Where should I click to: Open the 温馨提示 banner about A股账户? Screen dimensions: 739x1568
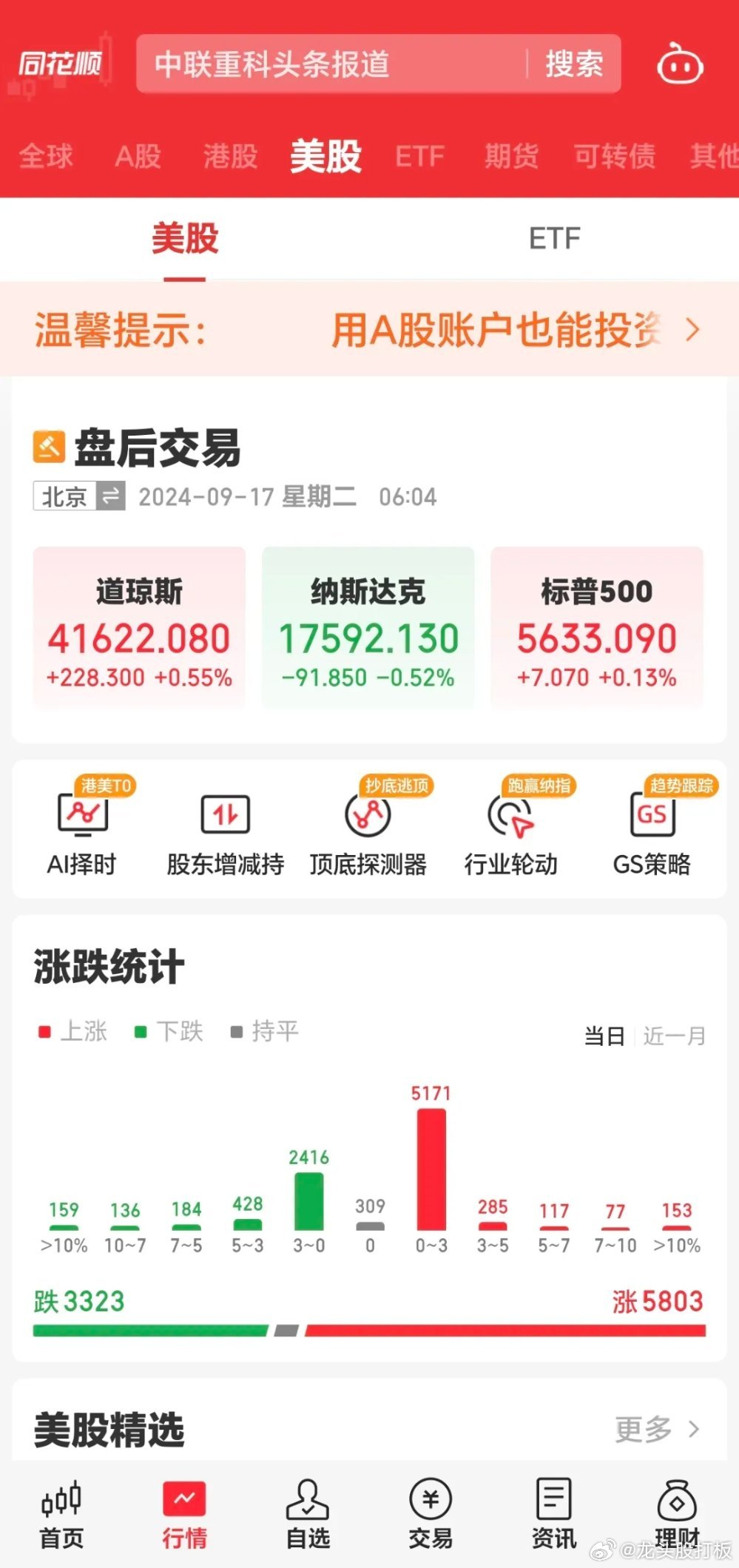pos(369,329)
